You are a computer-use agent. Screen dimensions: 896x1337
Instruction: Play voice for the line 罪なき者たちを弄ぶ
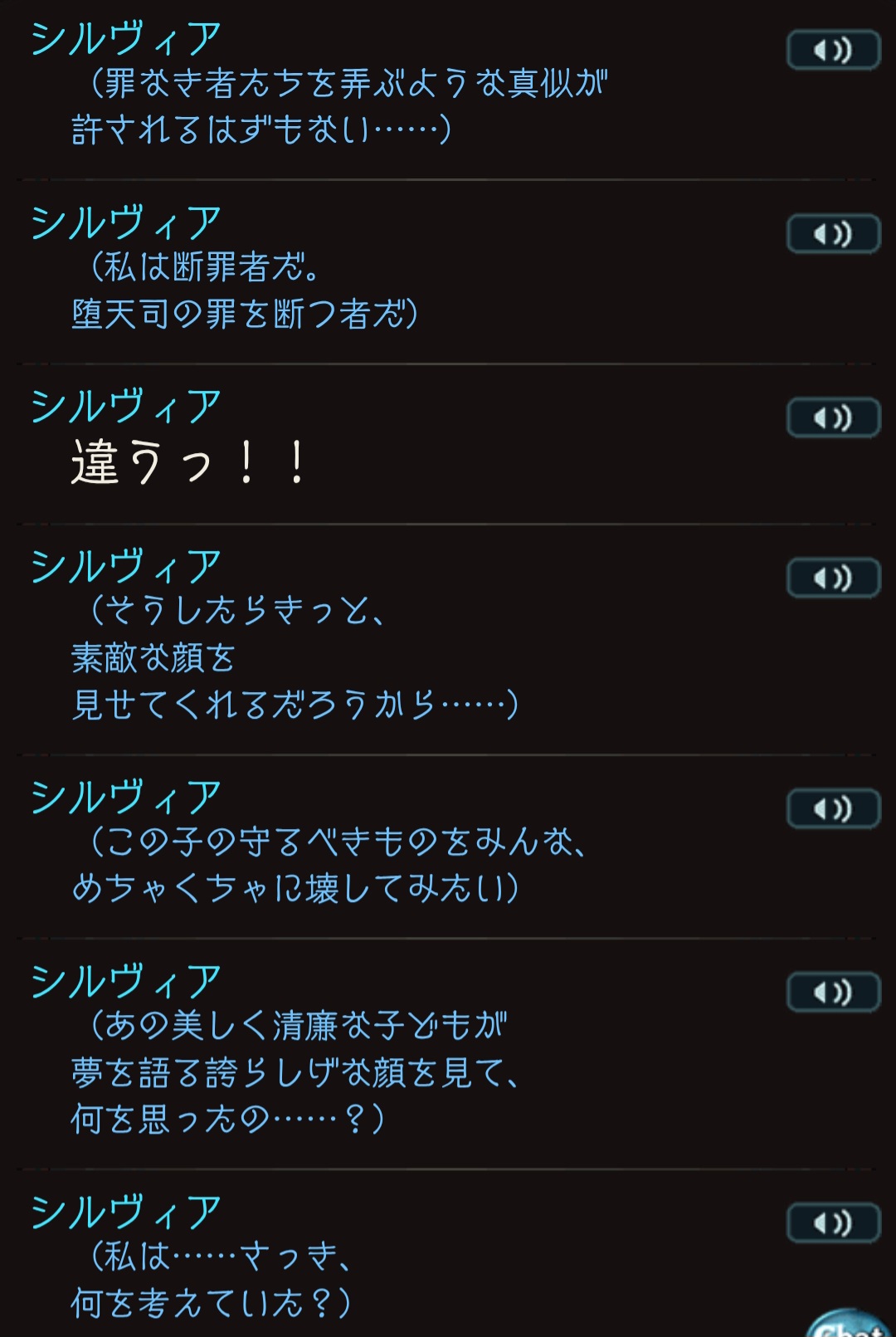pos(833,51)
